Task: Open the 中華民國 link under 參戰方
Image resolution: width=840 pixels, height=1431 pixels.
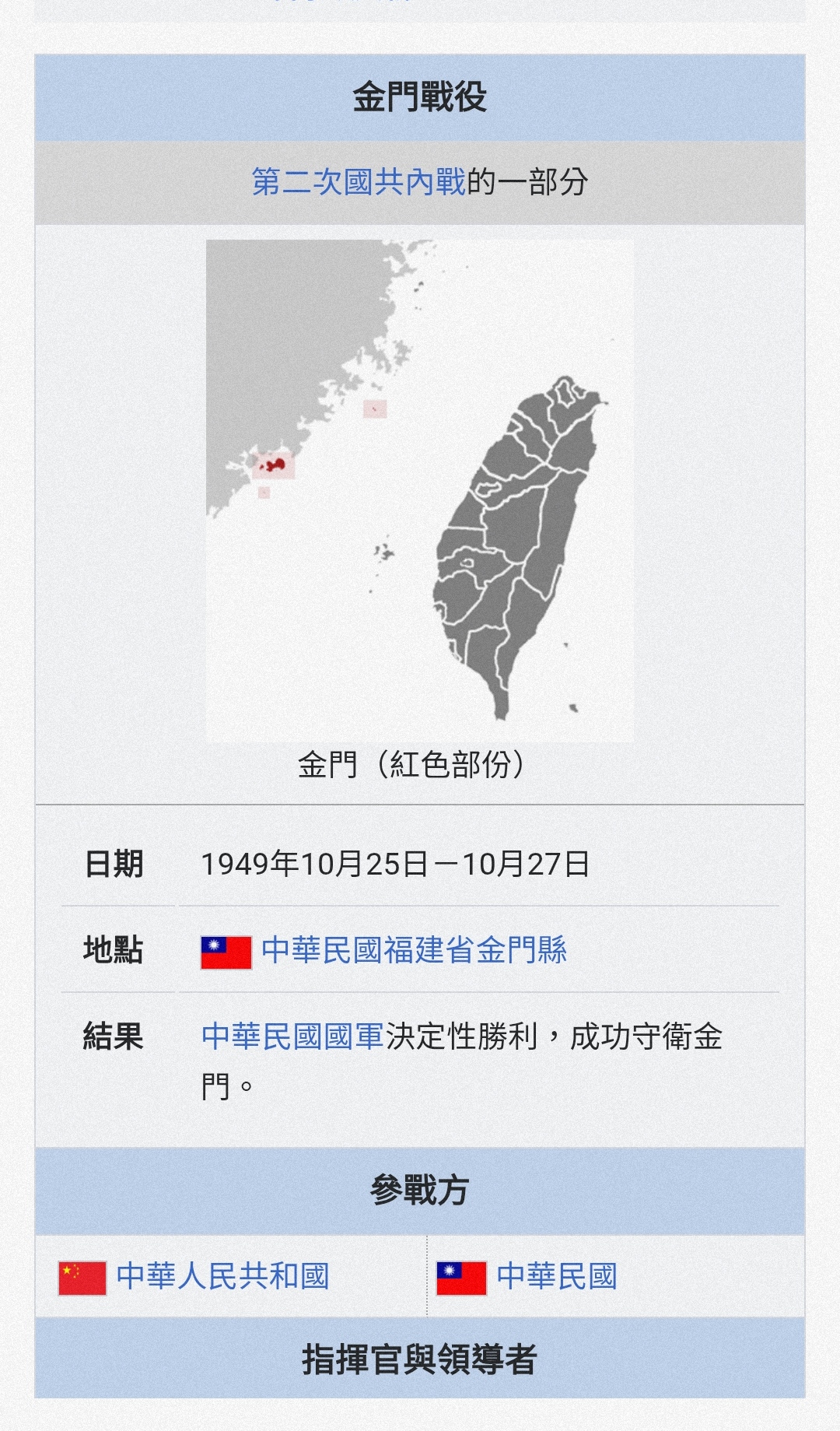Action: (x=557, y=1276)
